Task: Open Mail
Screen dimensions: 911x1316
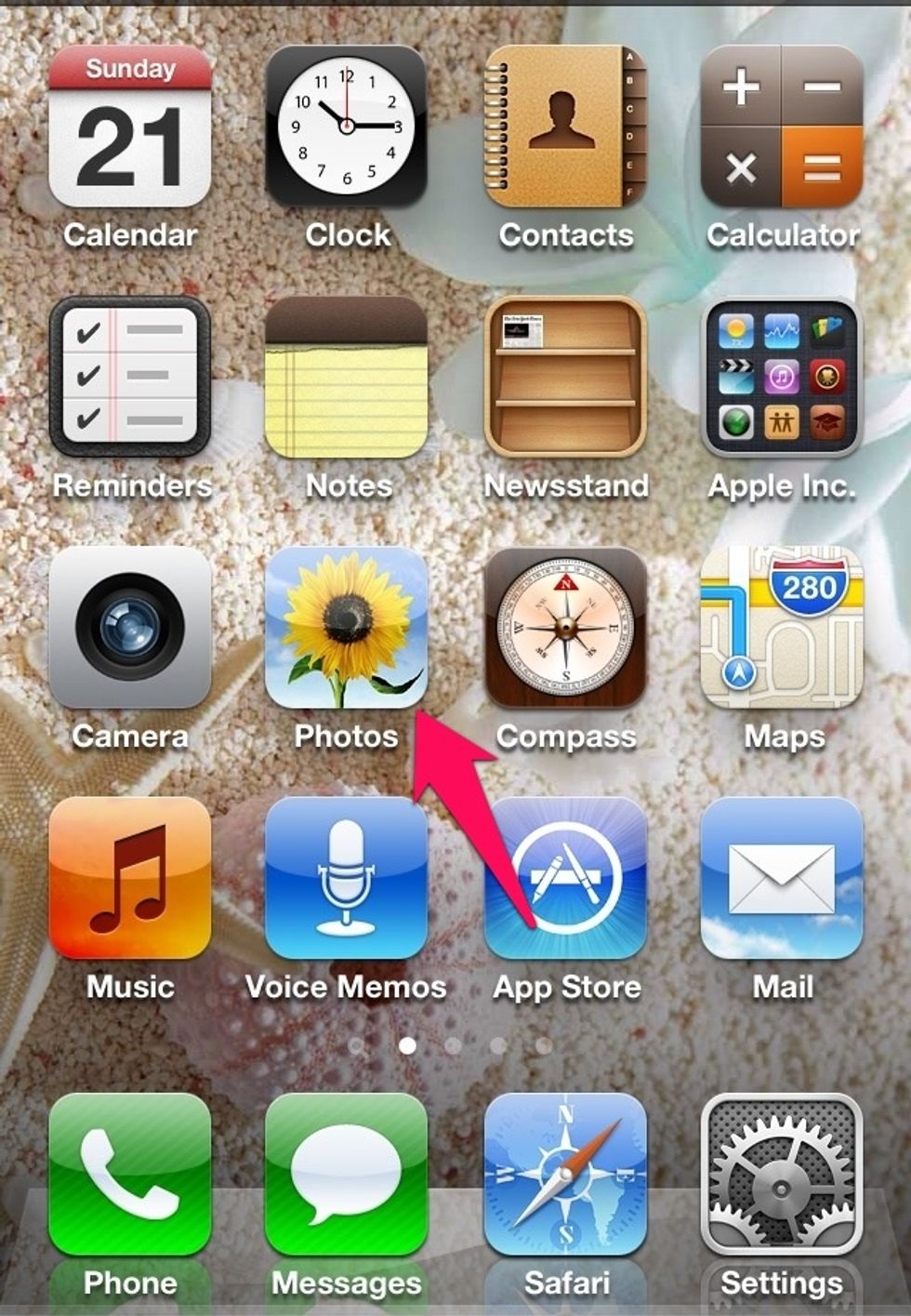Action: [782, 877]
